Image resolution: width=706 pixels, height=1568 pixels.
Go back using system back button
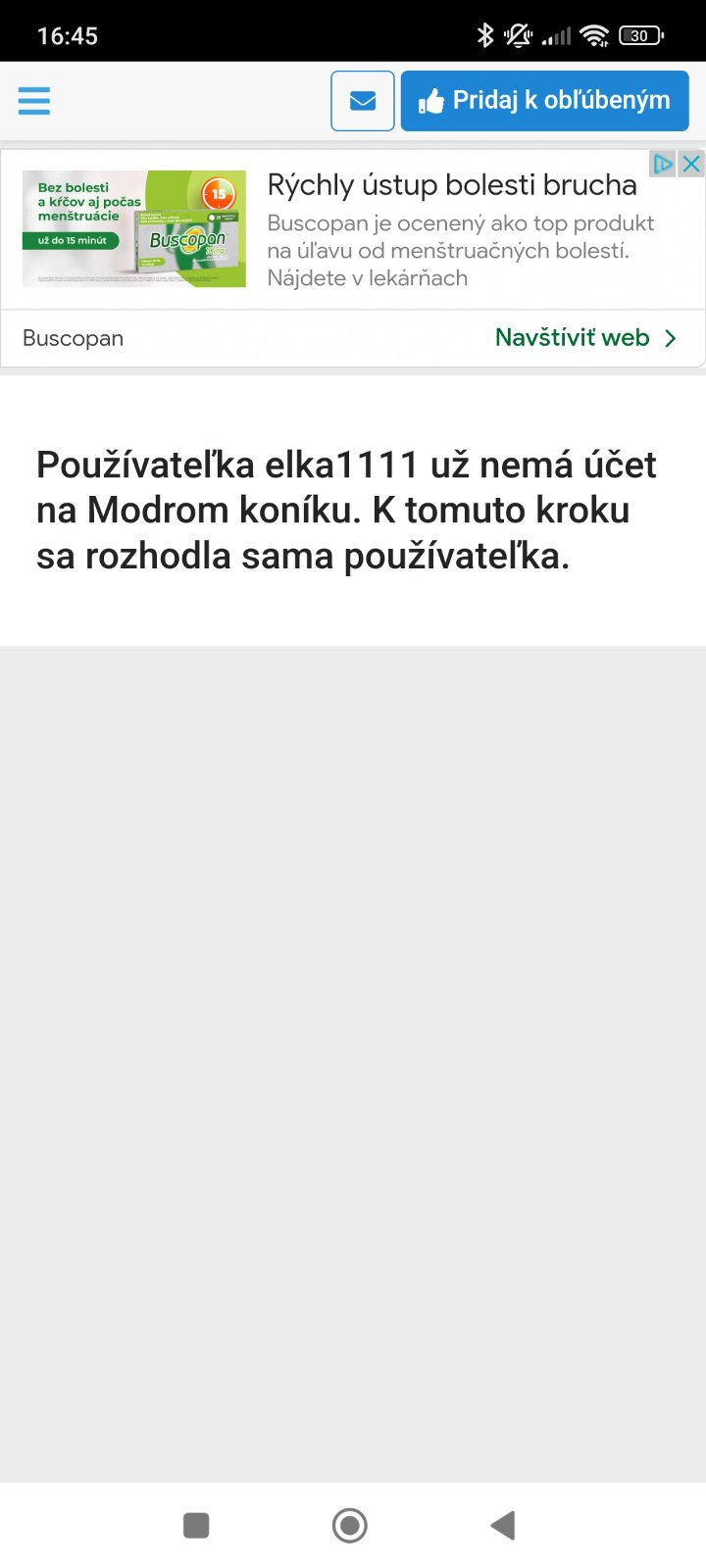503,1525
